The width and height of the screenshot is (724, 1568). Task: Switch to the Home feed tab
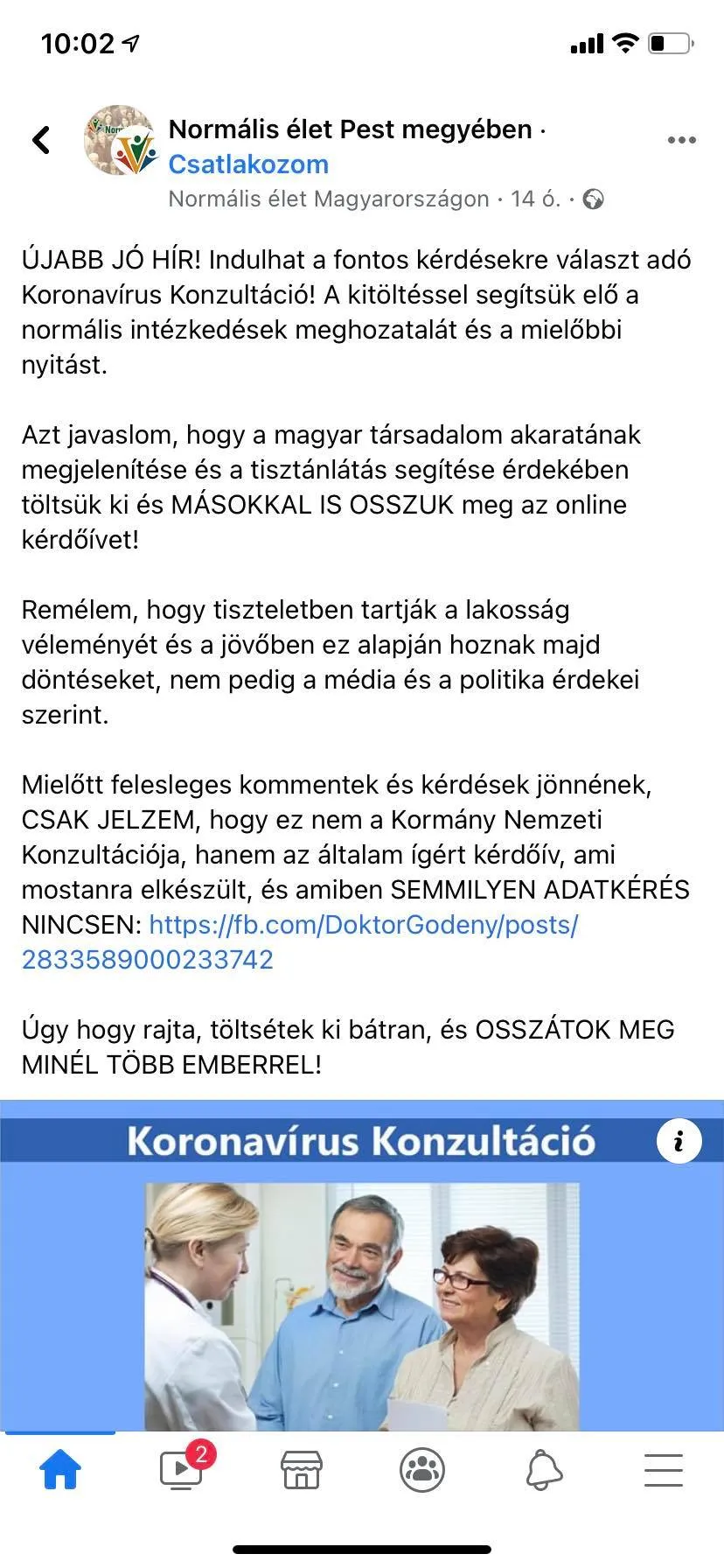[x=60, y=1470]
